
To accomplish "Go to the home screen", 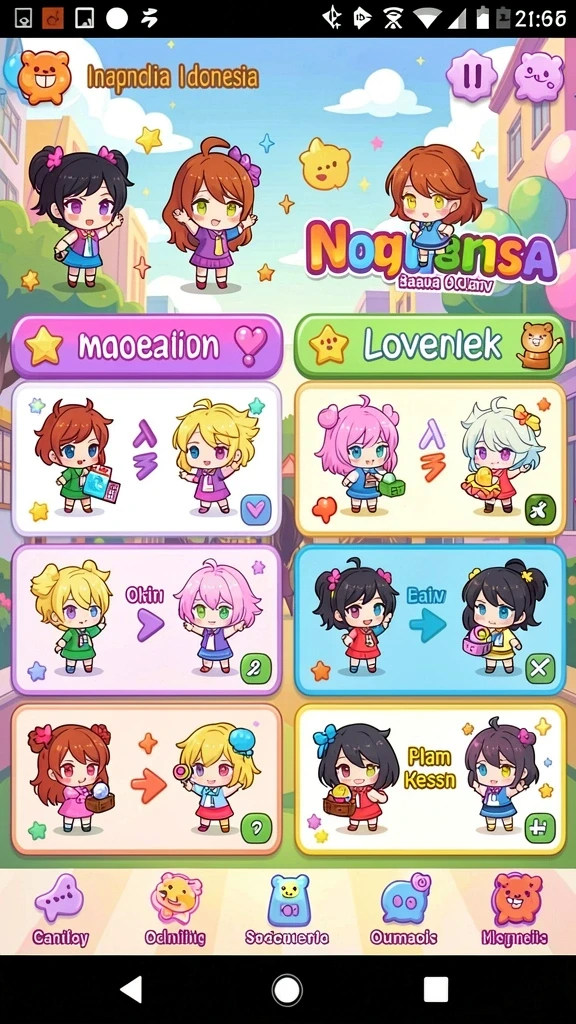I will [x=287, y=989].
